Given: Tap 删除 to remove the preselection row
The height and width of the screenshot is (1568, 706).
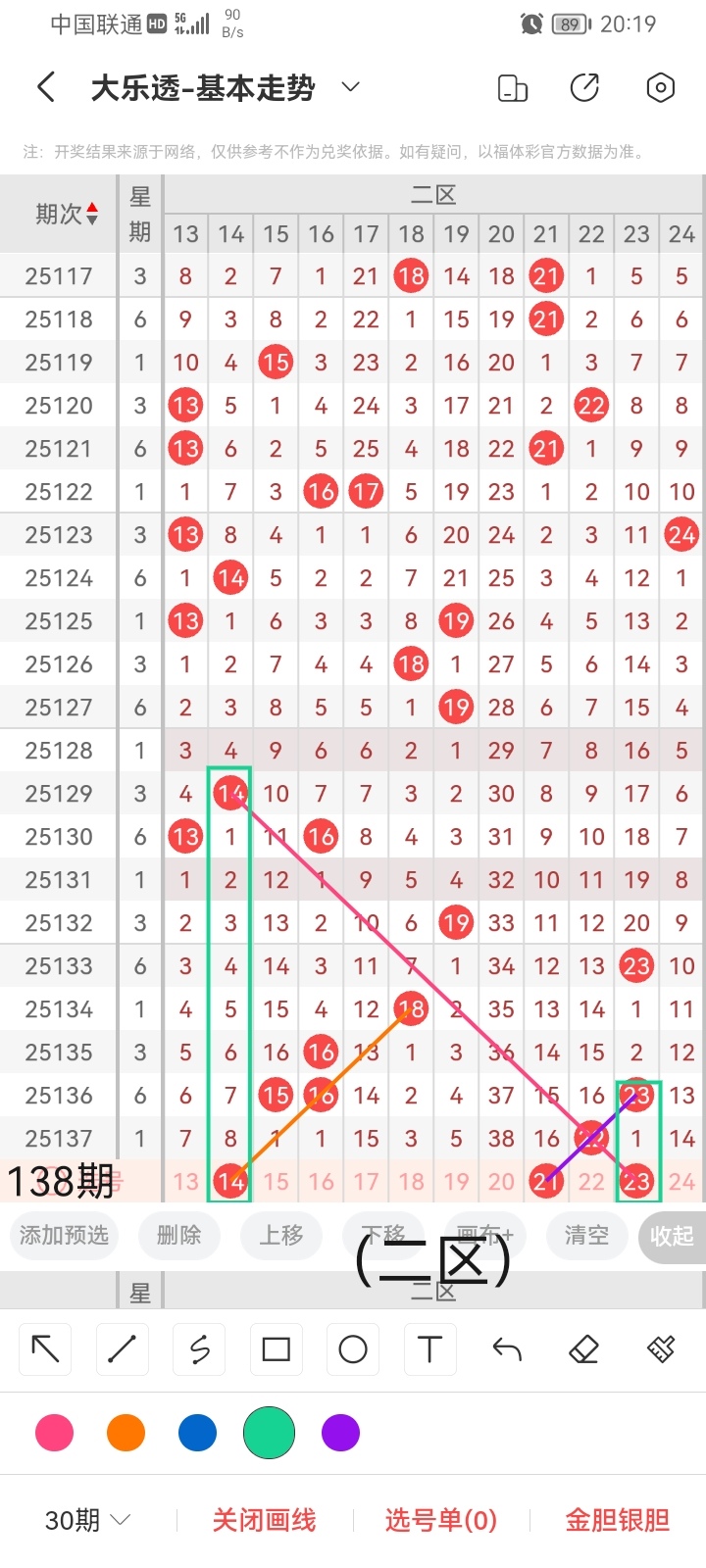Looking at the screenshot, I should pyautogui.click(x=178, y=1235).
